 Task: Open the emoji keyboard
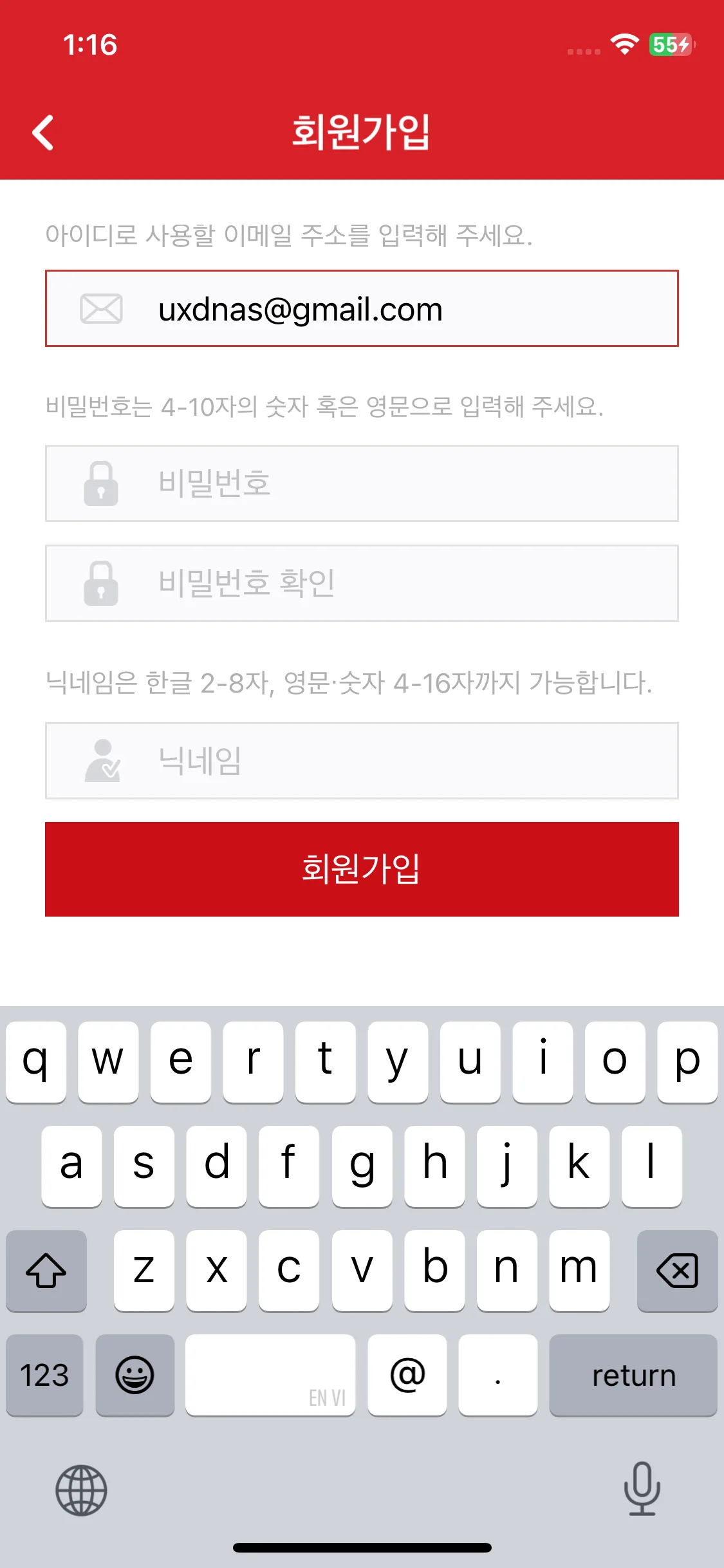coord(135,1375)
